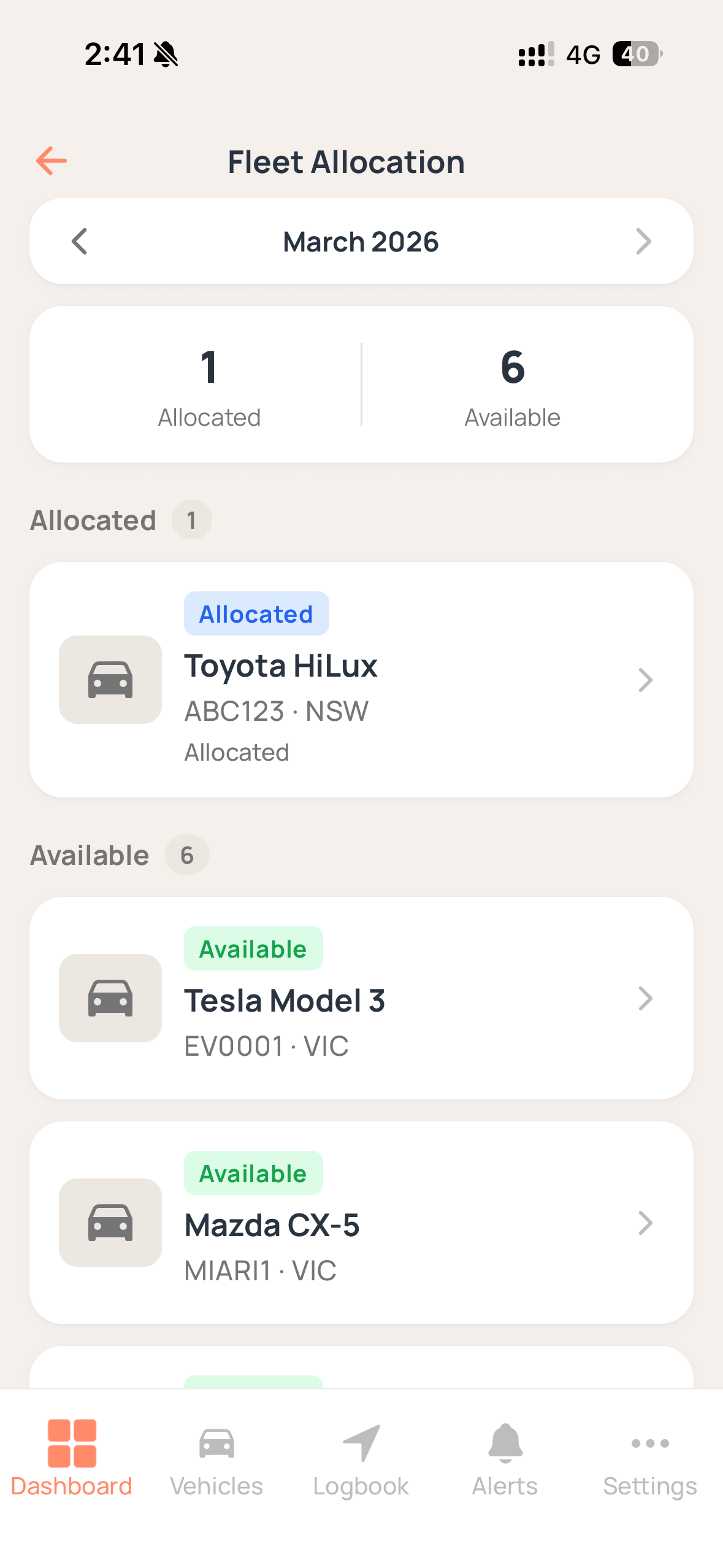723x1568 pixels.
Task: Tap the battery indicator in status bar
Action: (635, 55)
